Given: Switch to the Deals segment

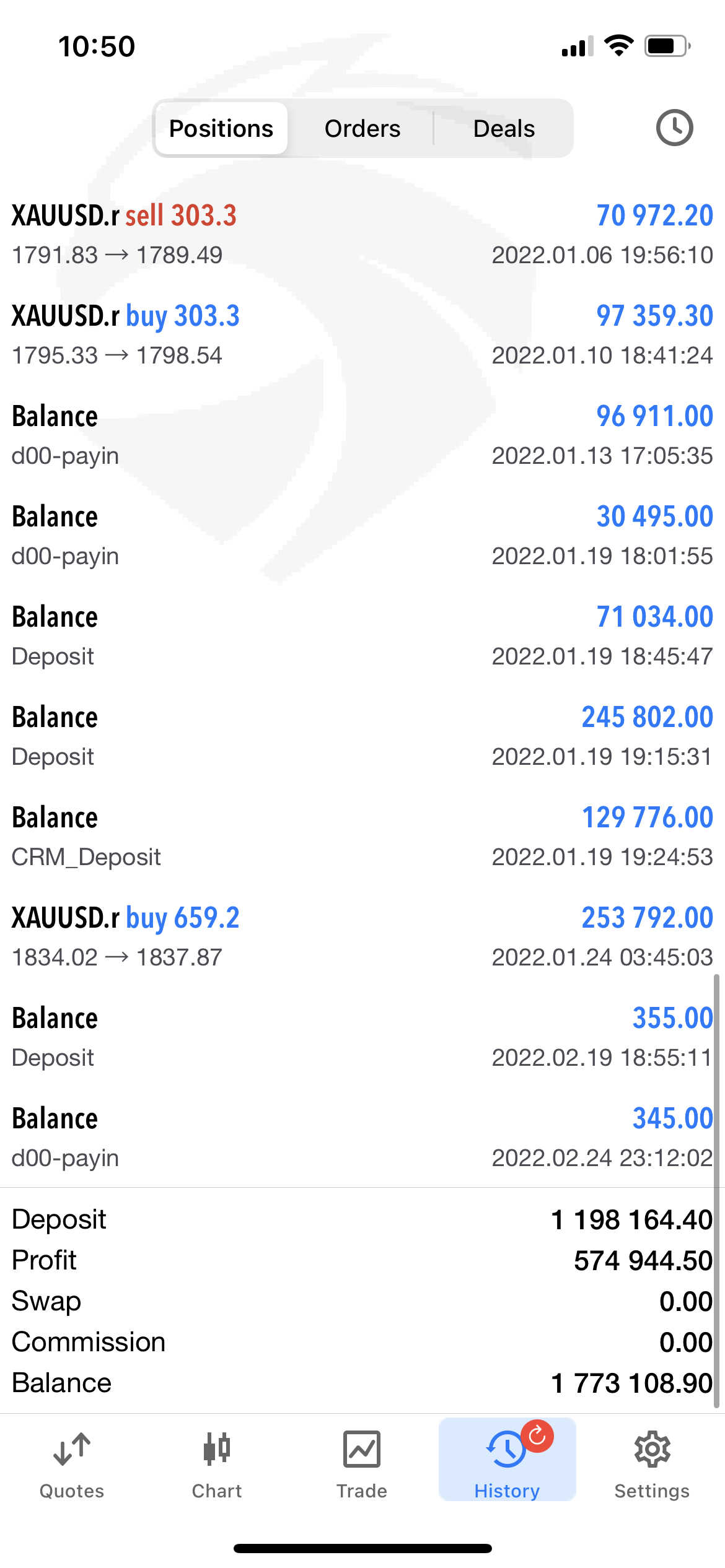Looking at the screenshot, I should pyautogui.click(x=504, y=129).
